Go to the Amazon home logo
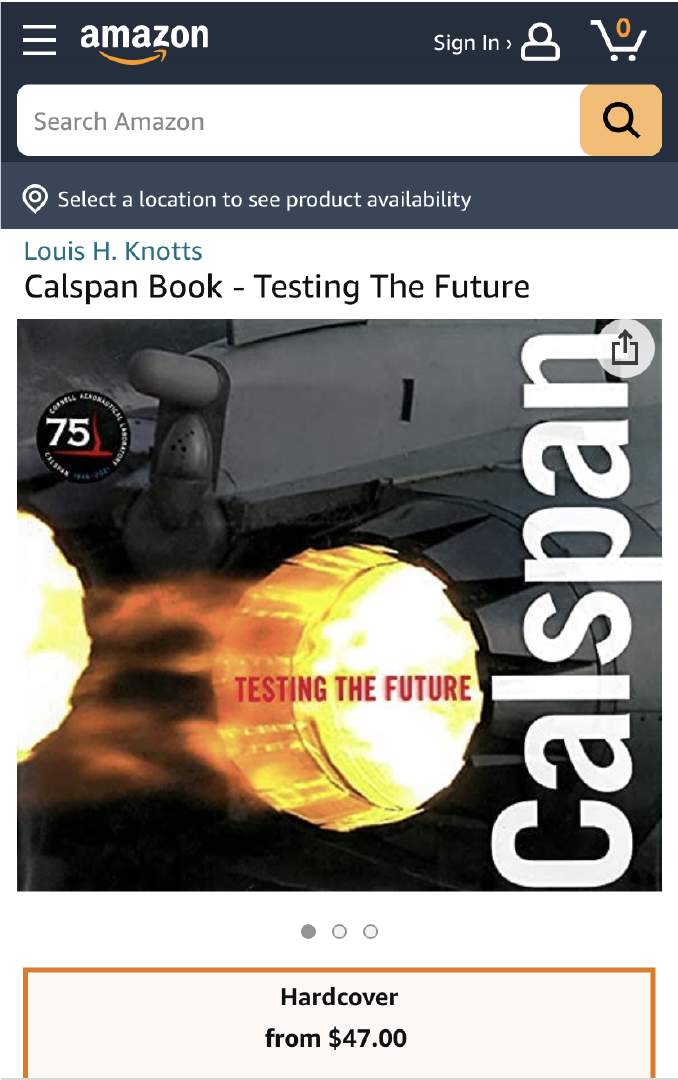Image resolution: width=678 pixels, height=1080 pixels. (144, 43)
